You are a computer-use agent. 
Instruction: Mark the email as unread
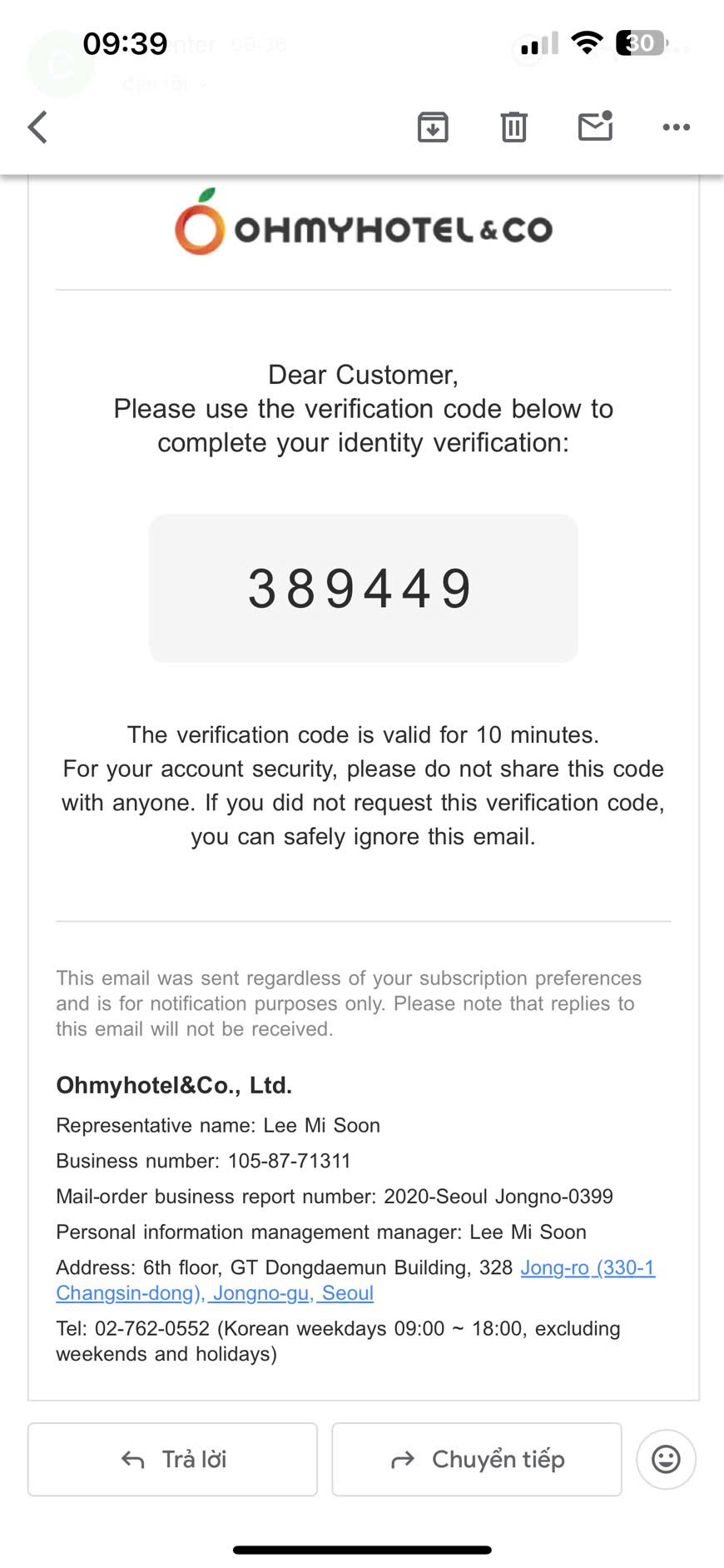tap(595, 127)
